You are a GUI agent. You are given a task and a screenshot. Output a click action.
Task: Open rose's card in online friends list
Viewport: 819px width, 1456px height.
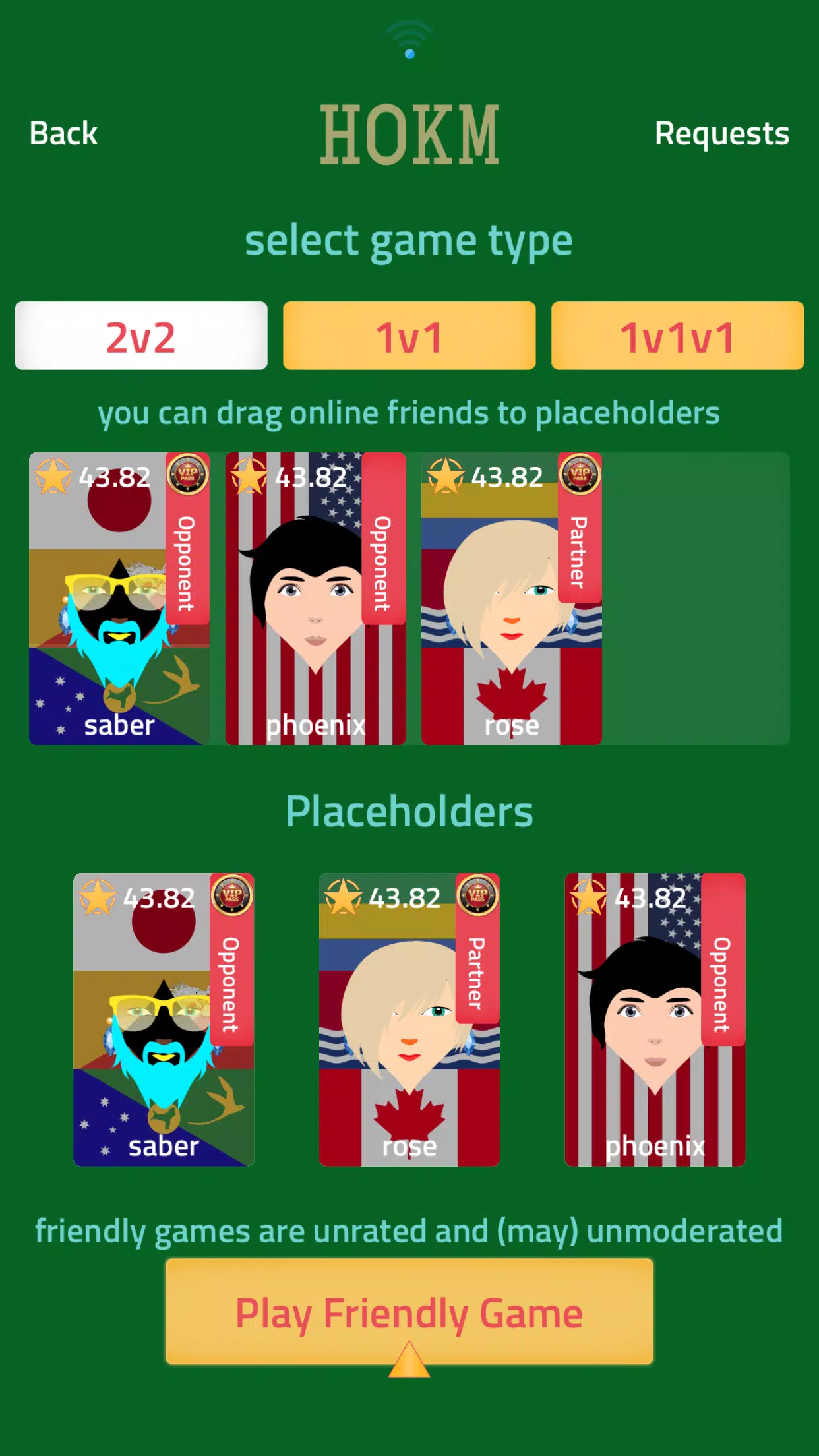click(x=511, y=599)
